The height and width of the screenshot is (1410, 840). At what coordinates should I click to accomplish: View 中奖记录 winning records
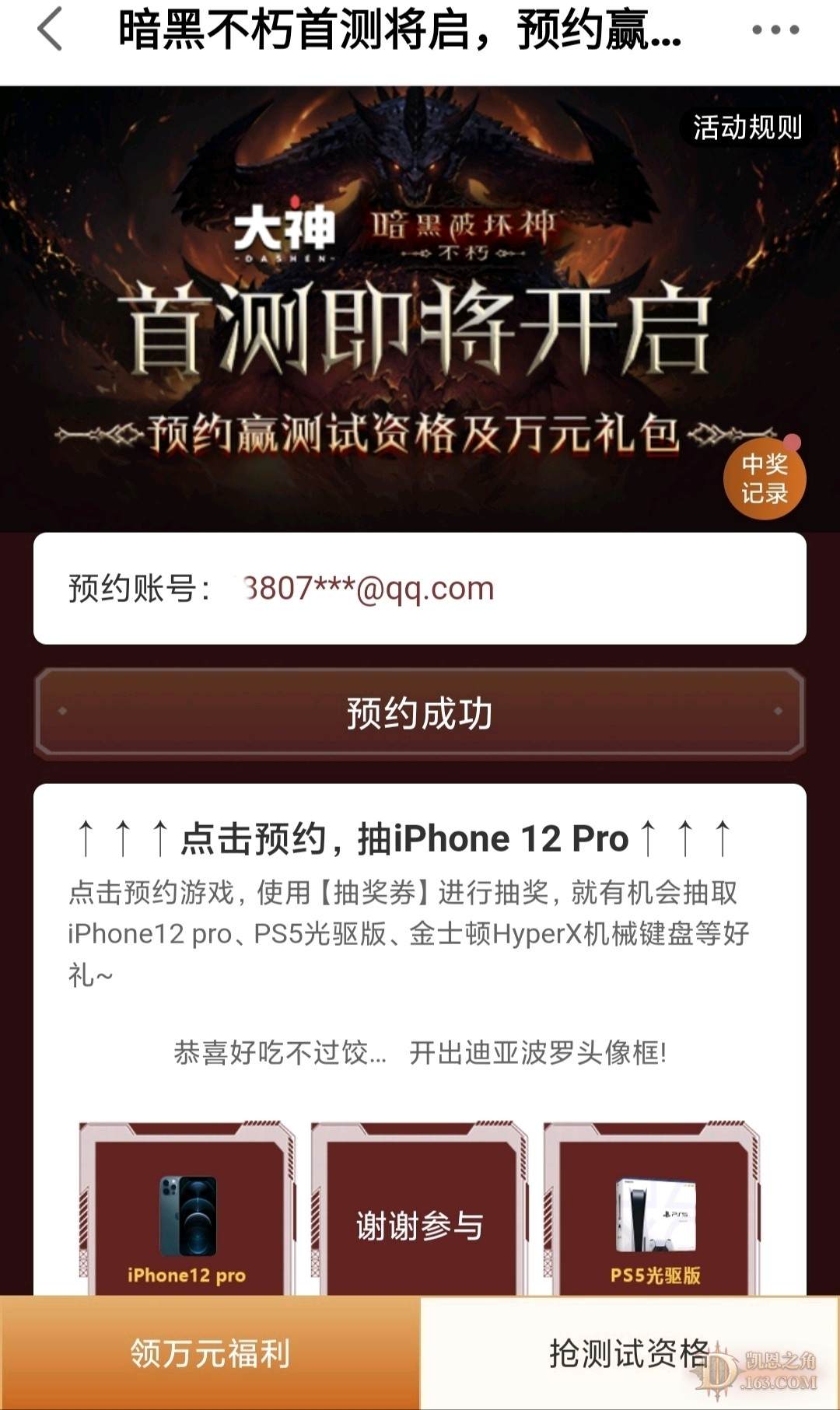click(764, 479)
